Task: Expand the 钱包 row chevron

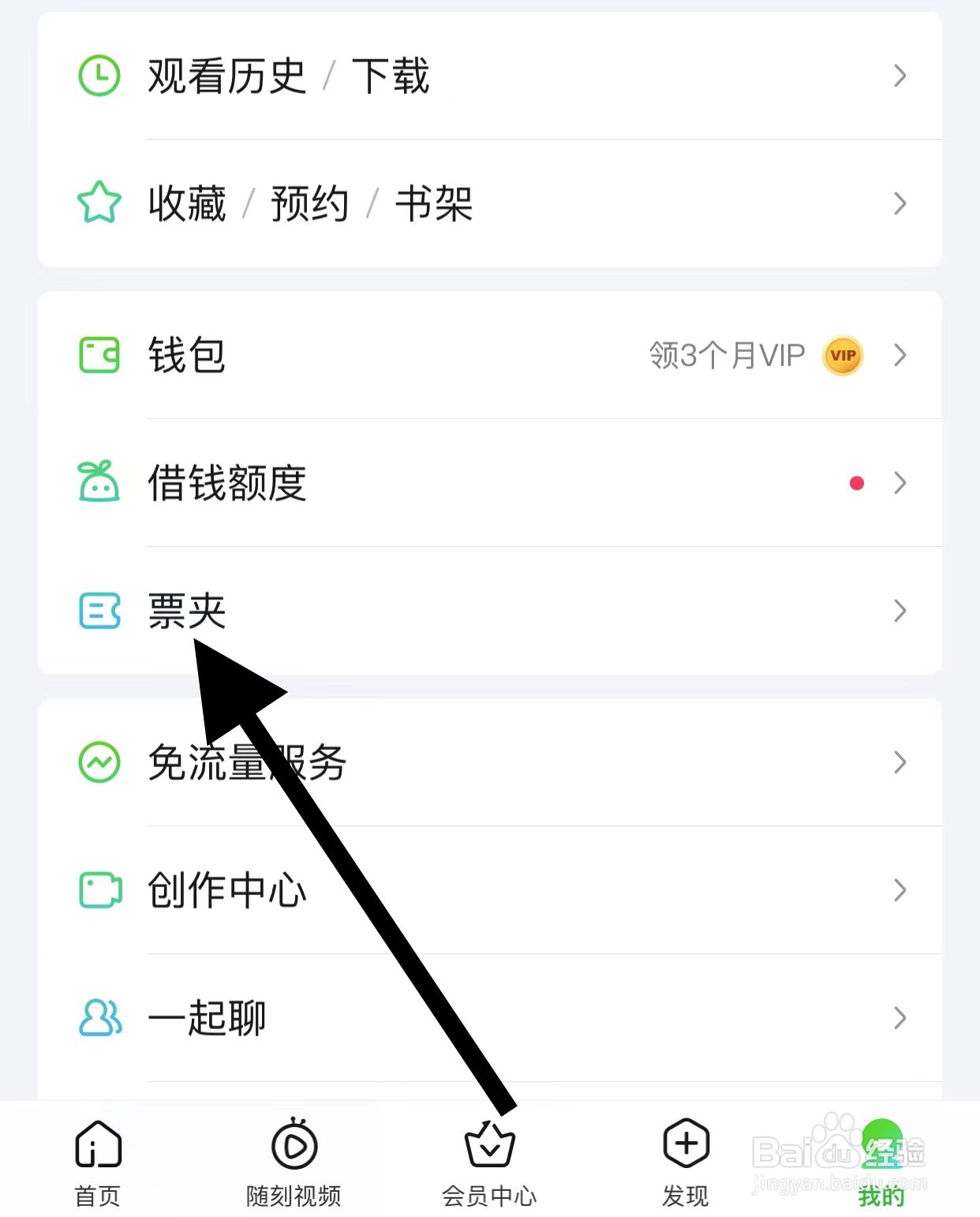Action: click(x=900, y=355)
